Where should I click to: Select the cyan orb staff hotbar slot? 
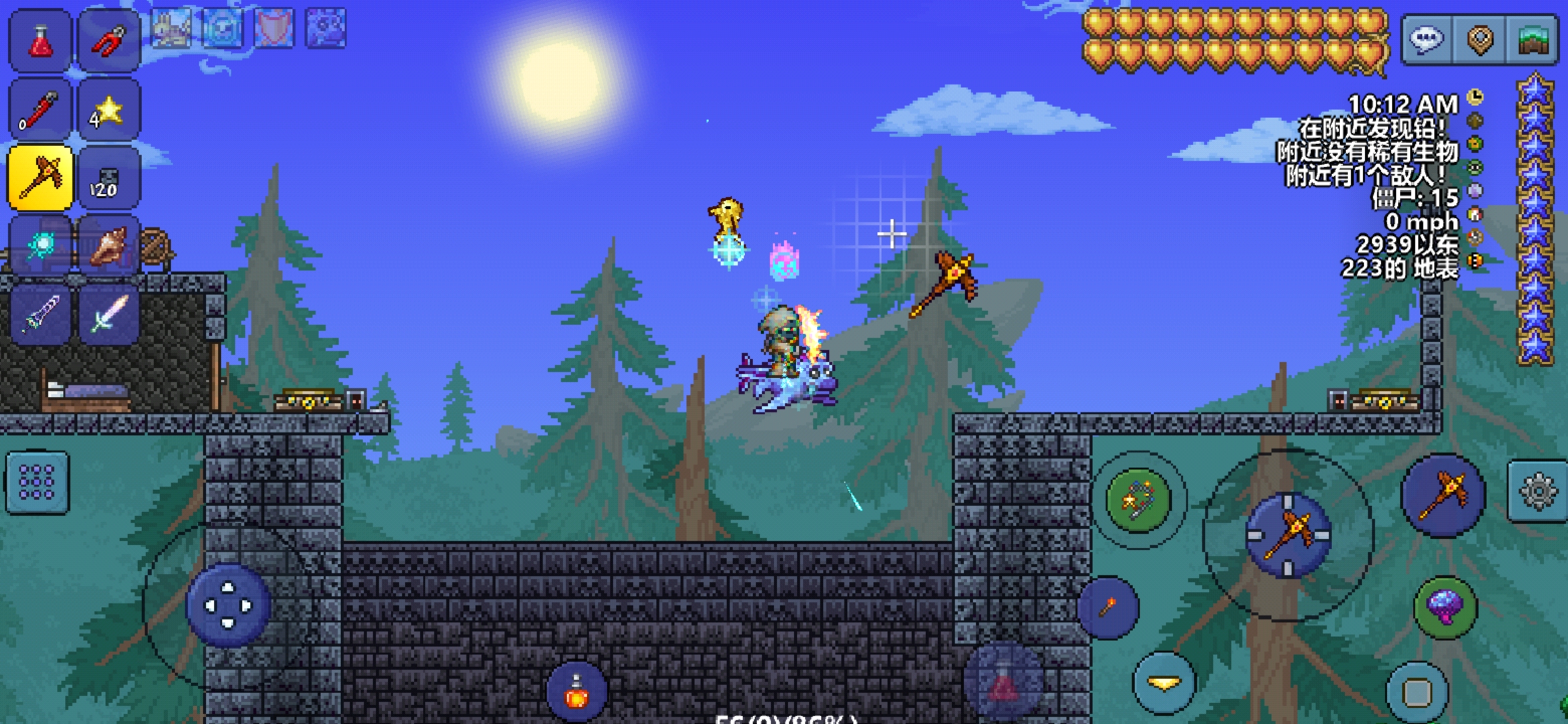point(40,247)
